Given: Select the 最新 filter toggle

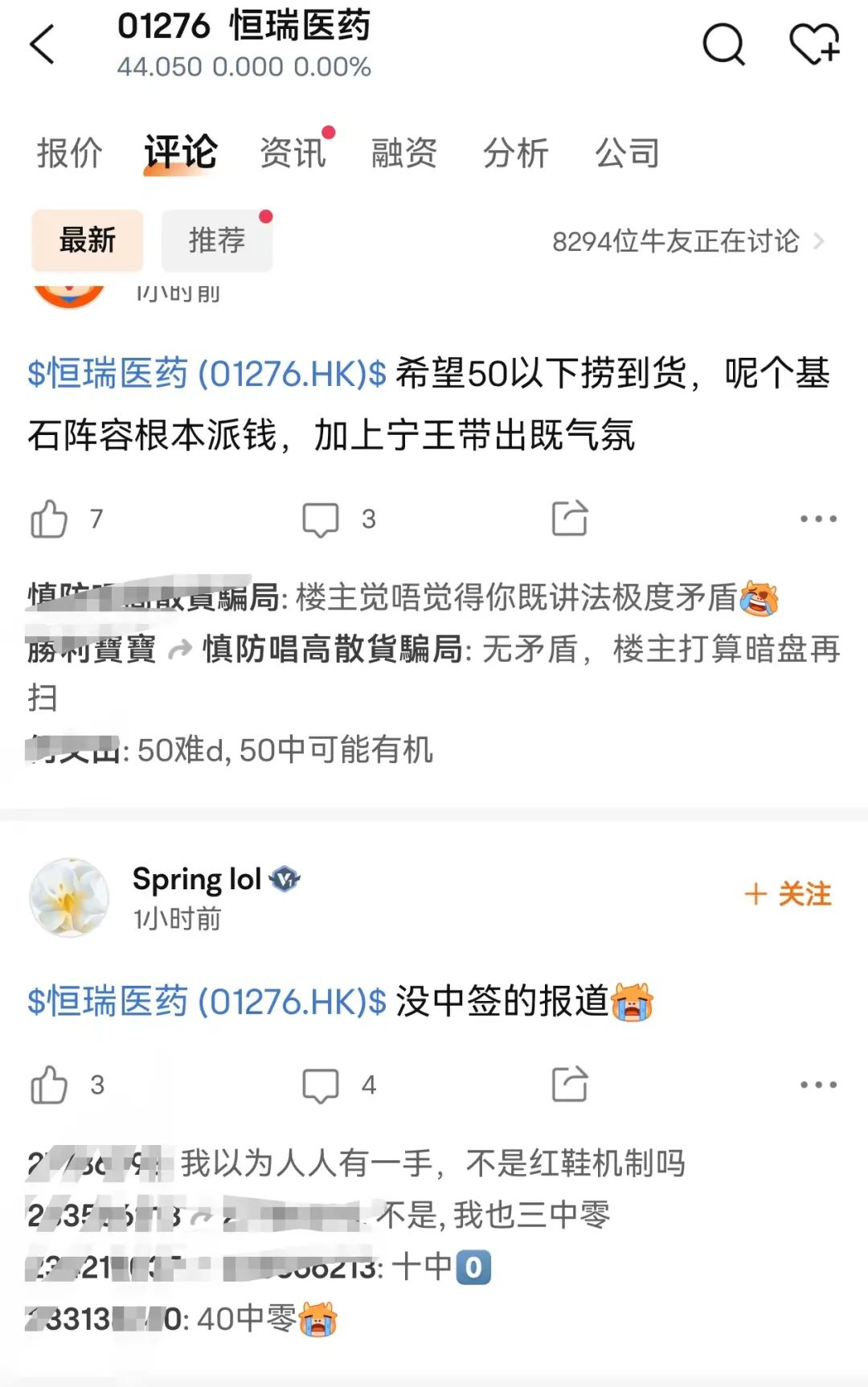Looking at the screenshot, I should pos(87,240).
